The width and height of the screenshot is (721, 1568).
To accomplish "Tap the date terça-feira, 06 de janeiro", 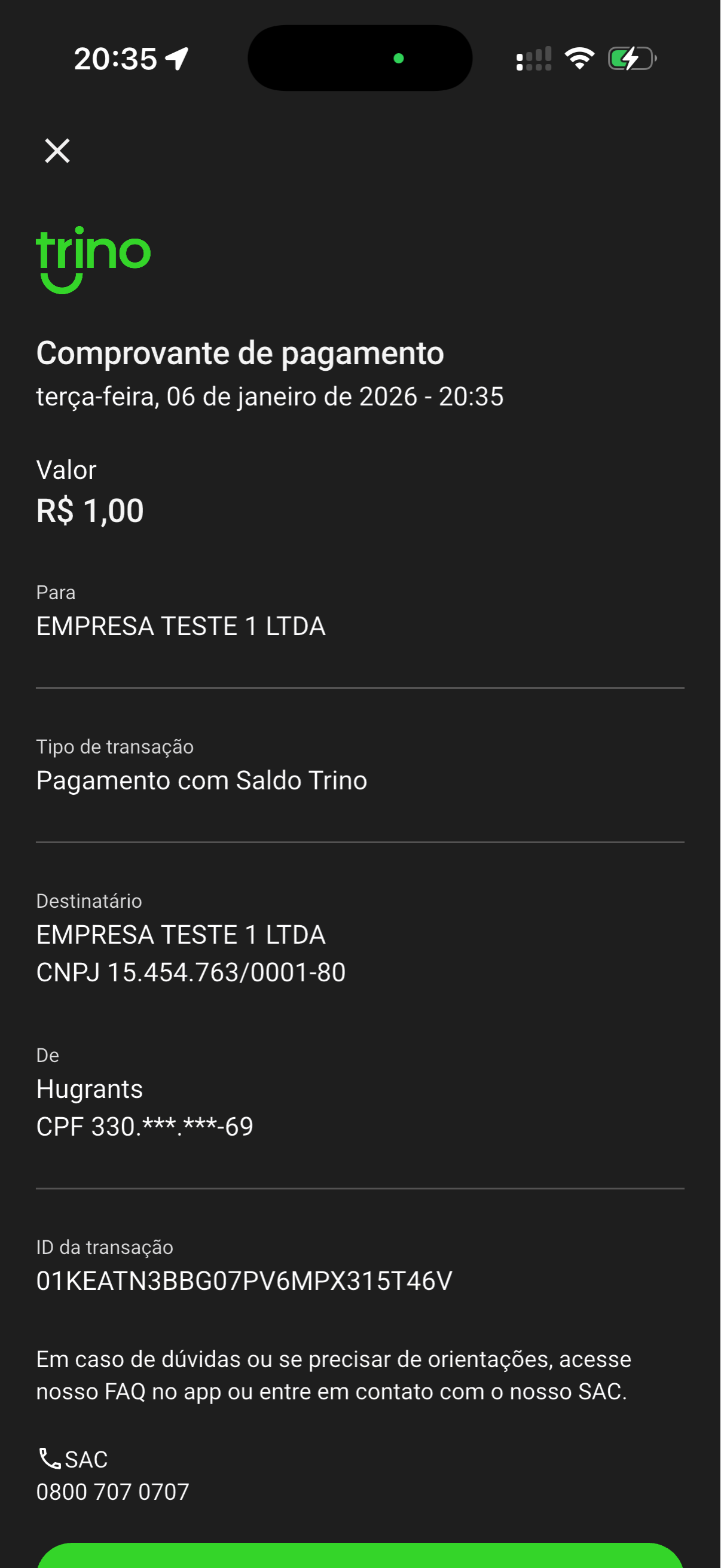I will point(271,396).
